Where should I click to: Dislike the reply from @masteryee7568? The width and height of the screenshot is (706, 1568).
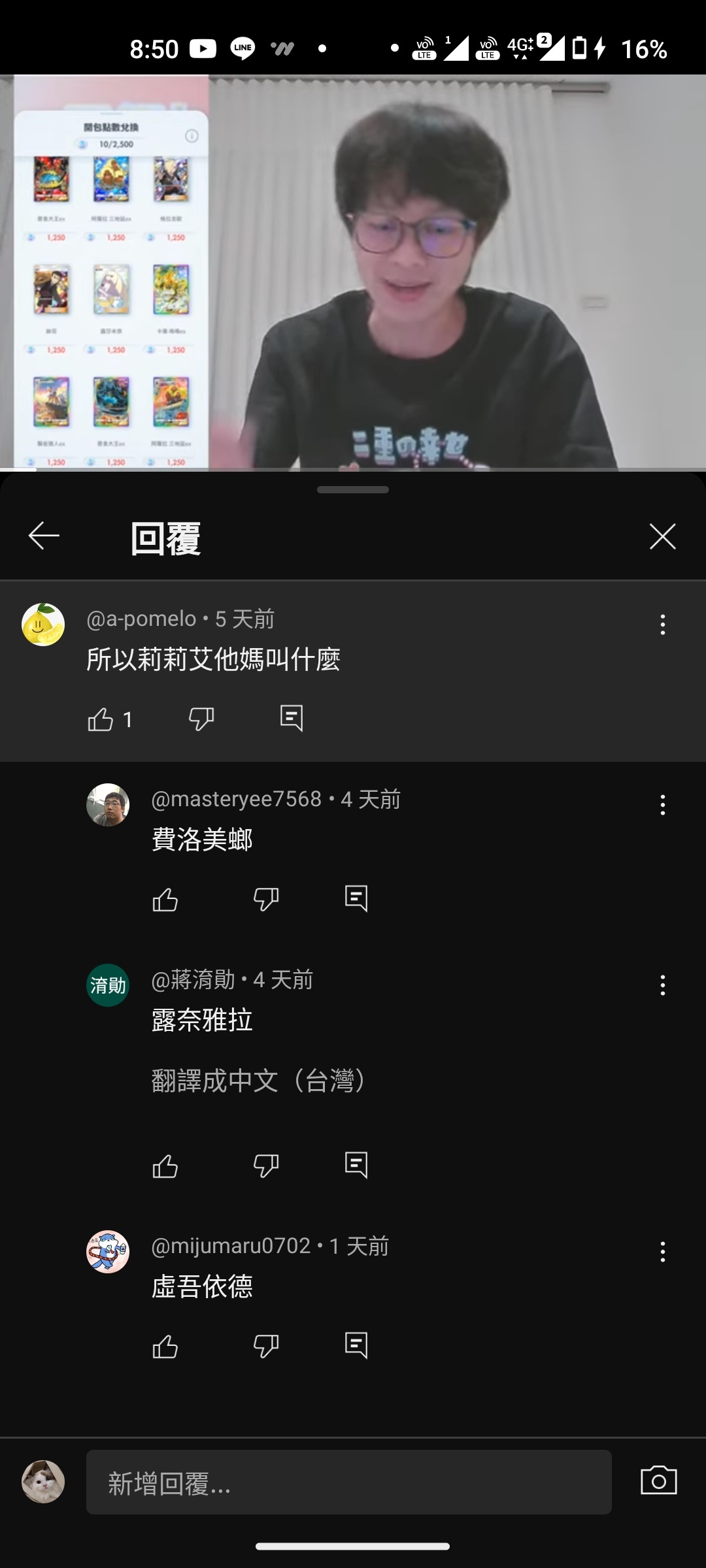pos(265,900)
